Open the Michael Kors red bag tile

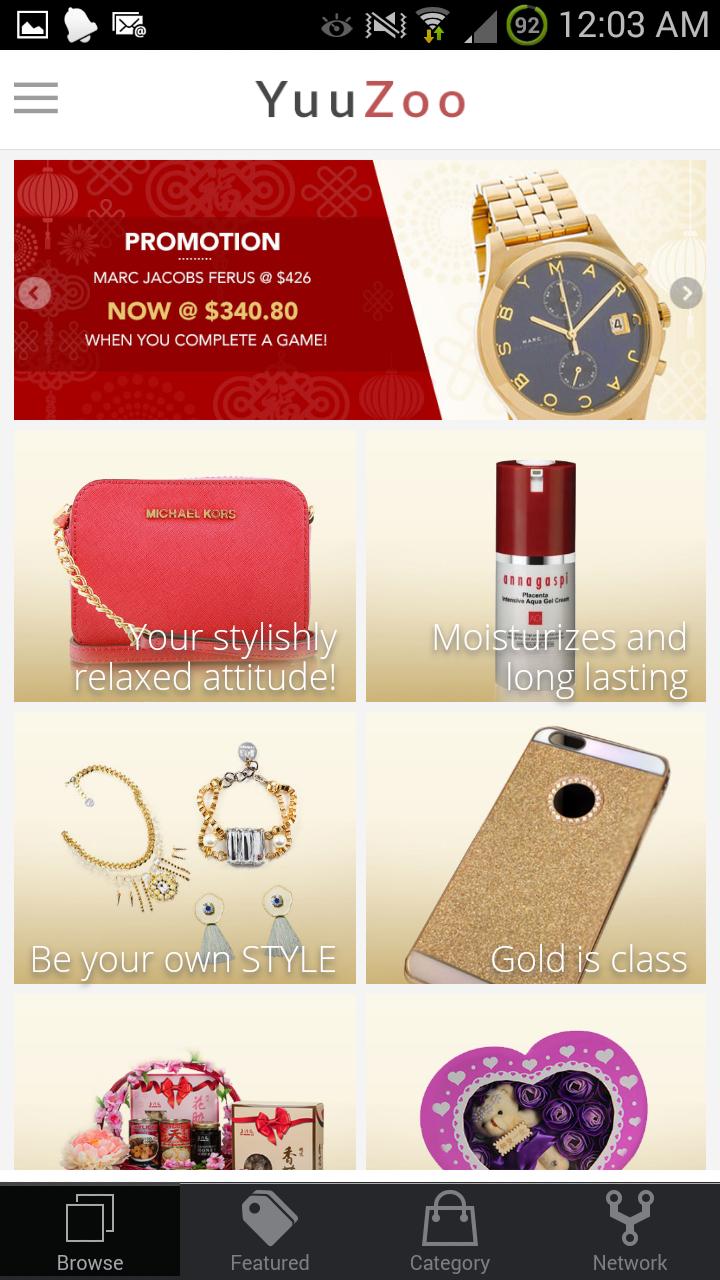click(x=185, y=566)
